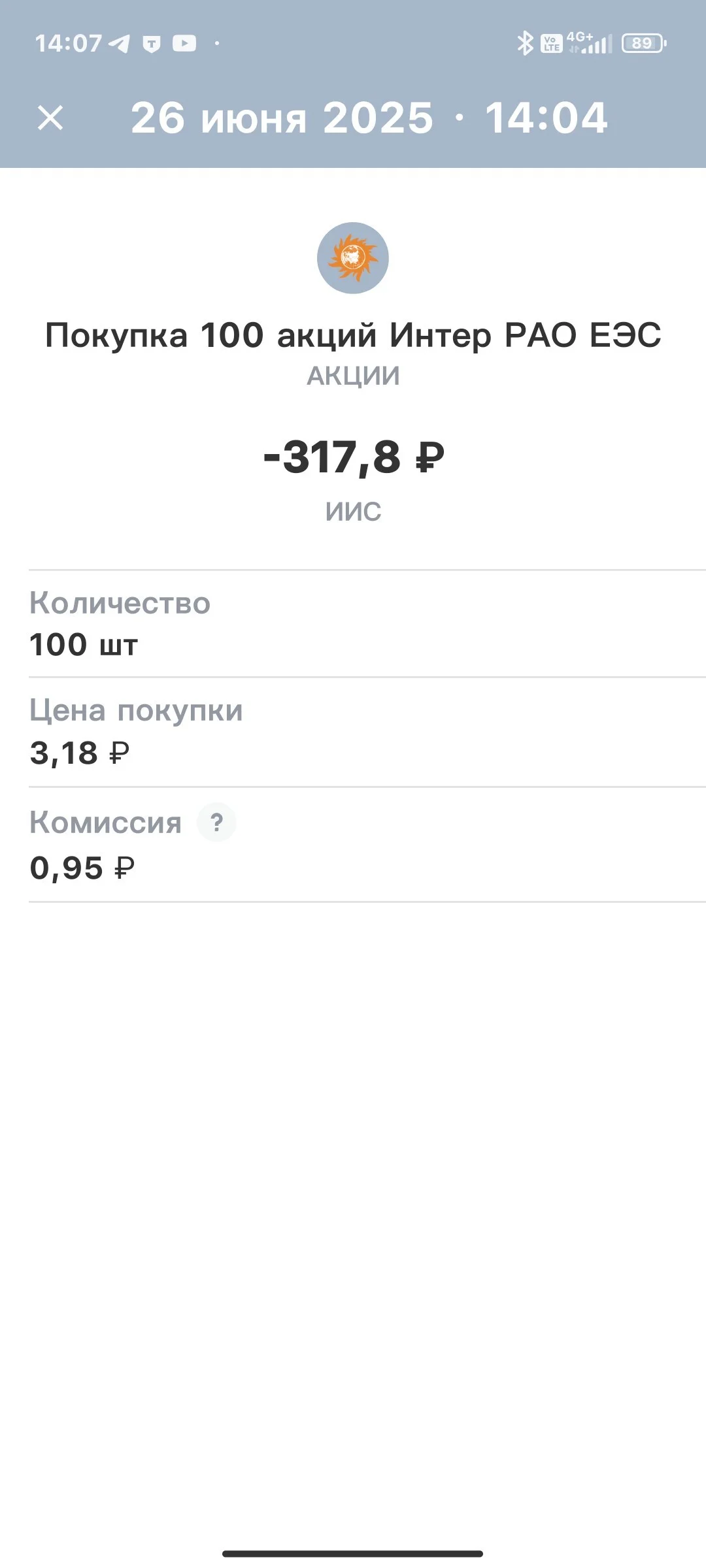Open the commission help question mark
Viewport: 706px width, 1568px height.
pyautogui.click(x=217, y=822)
